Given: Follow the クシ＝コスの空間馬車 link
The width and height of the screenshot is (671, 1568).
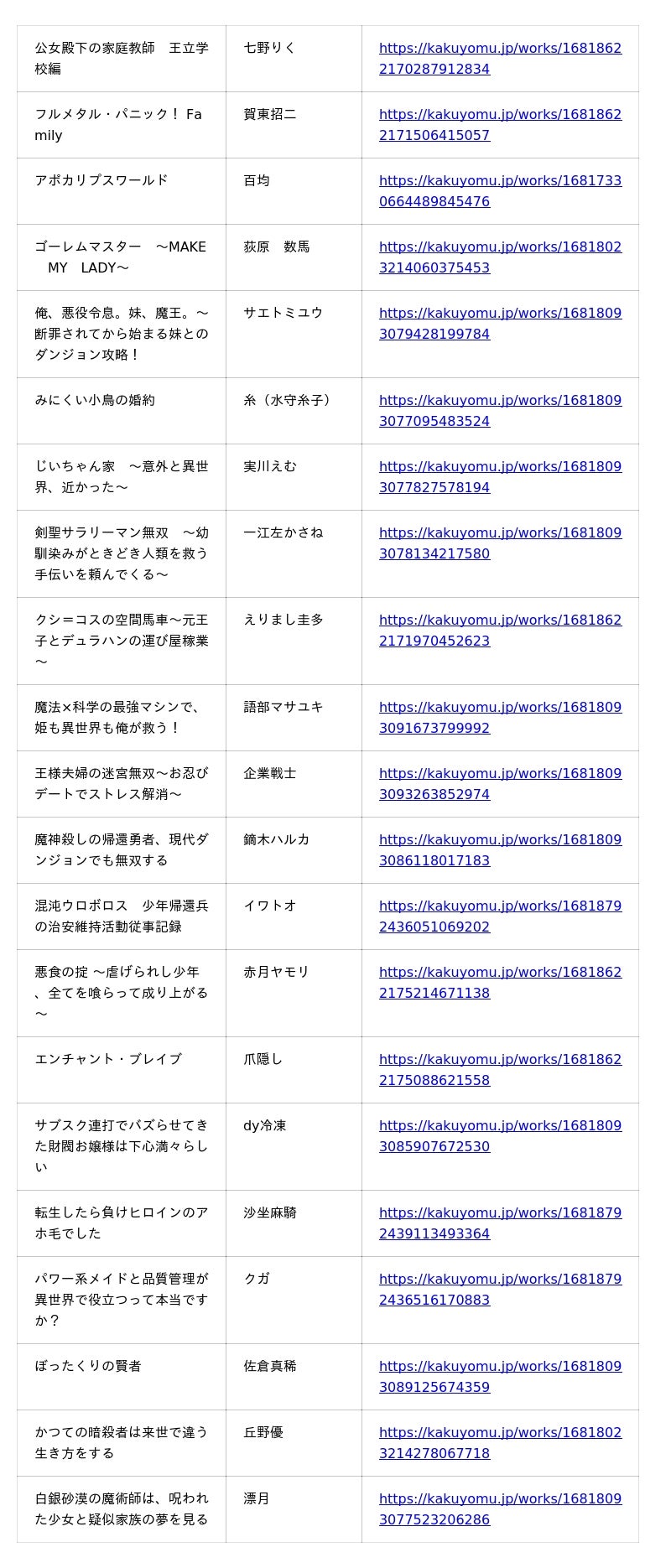Looking at the screenshot, I should pos(500,620).
